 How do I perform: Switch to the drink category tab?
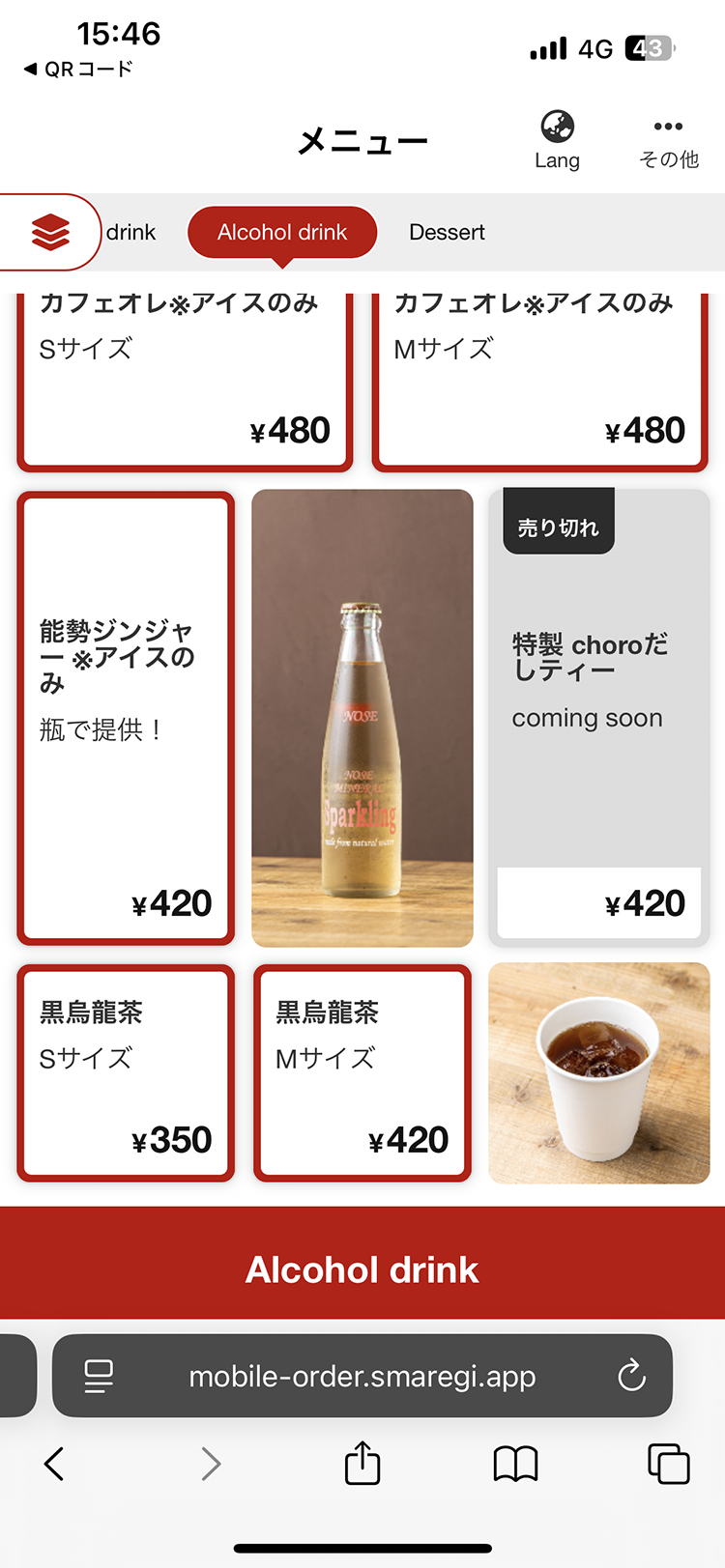coord(130,233)
